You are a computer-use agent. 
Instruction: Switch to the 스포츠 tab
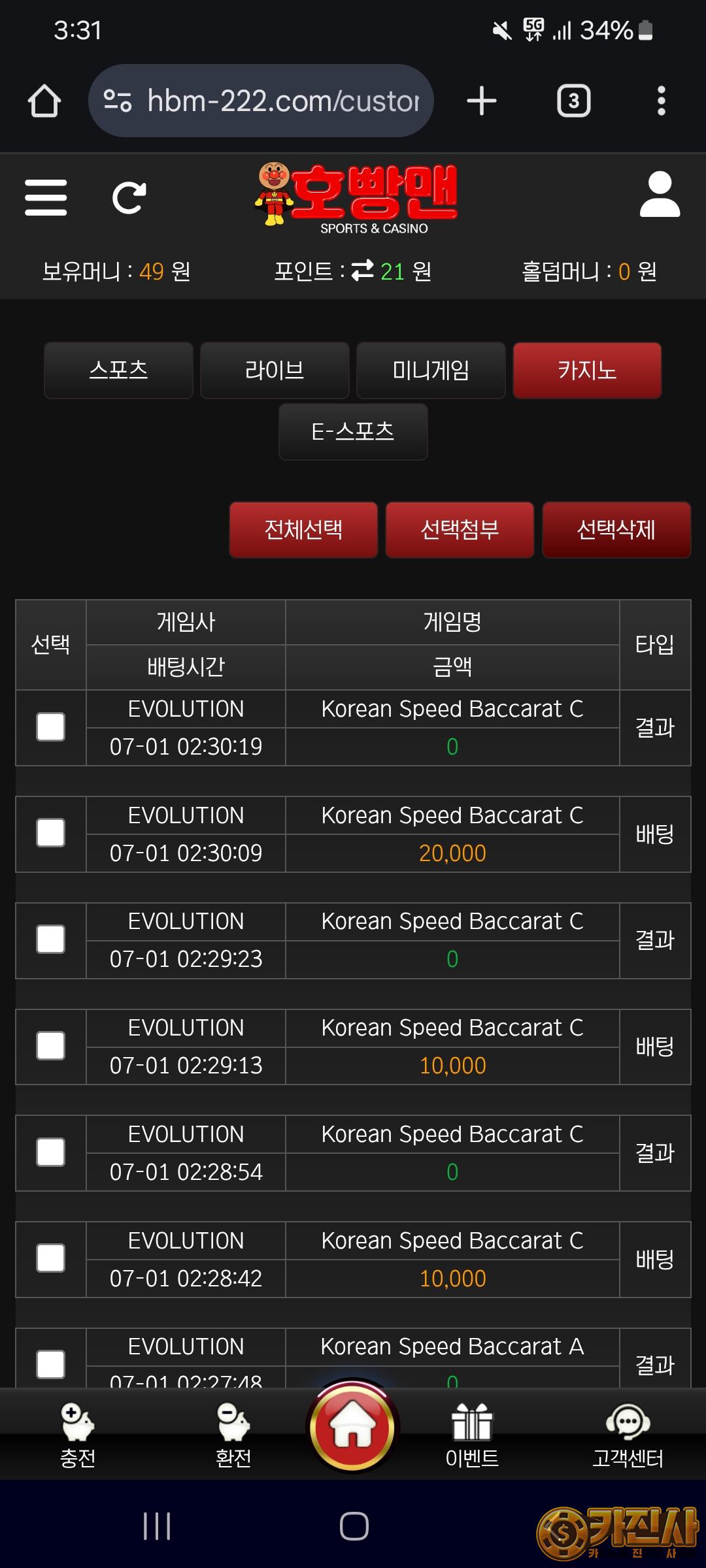tap(118, 370)
